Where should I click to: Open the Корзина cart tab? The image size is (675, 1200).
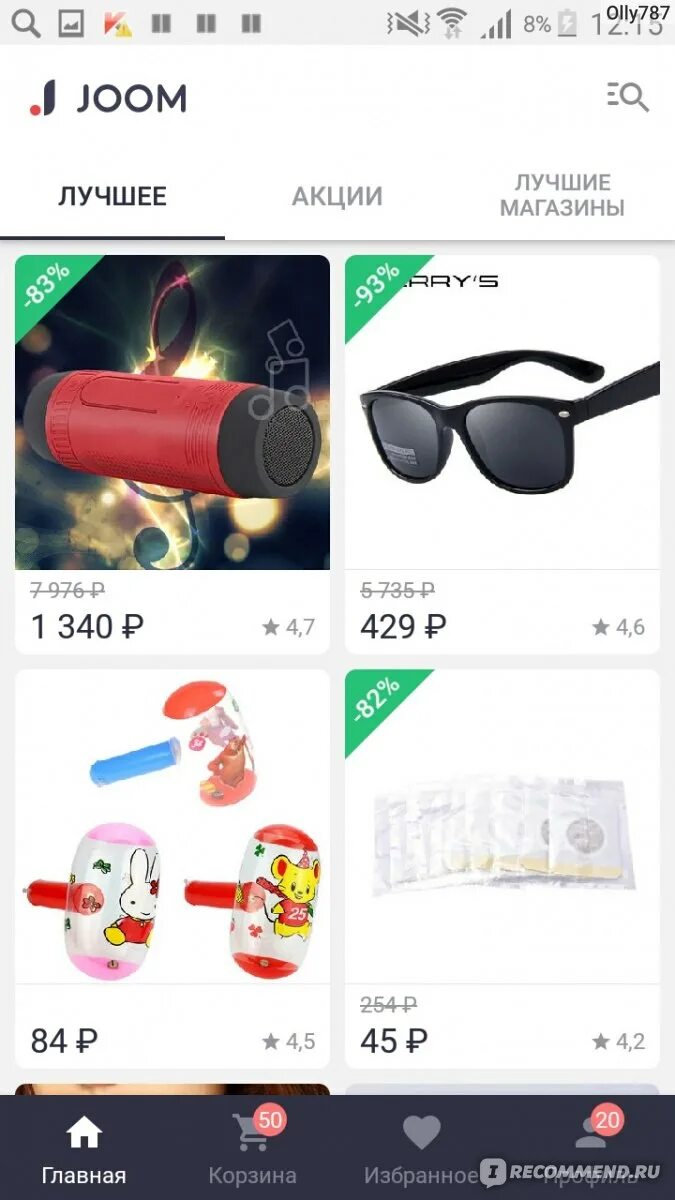pos(253,1149)
